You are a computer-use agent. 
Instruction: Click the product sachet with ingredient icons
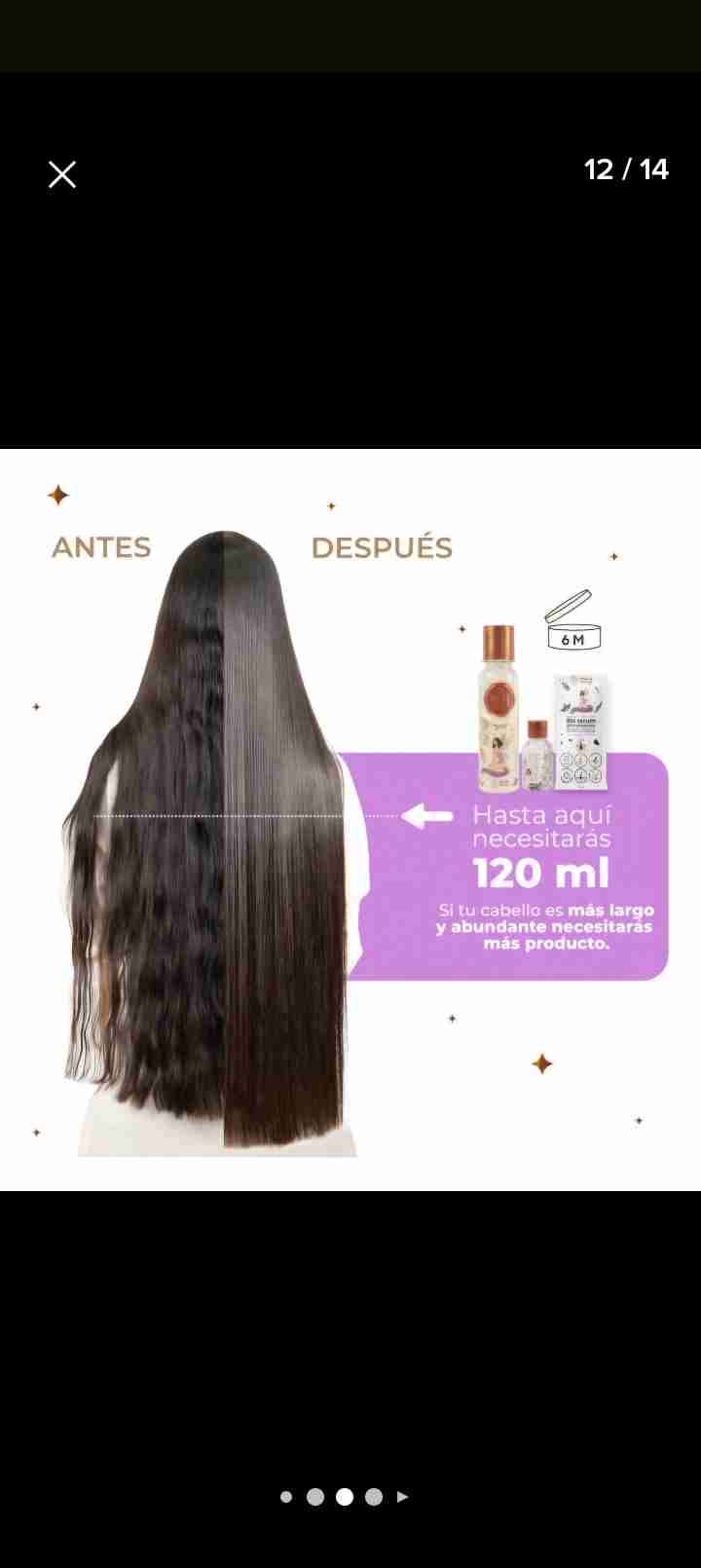(x=580, y=735)
